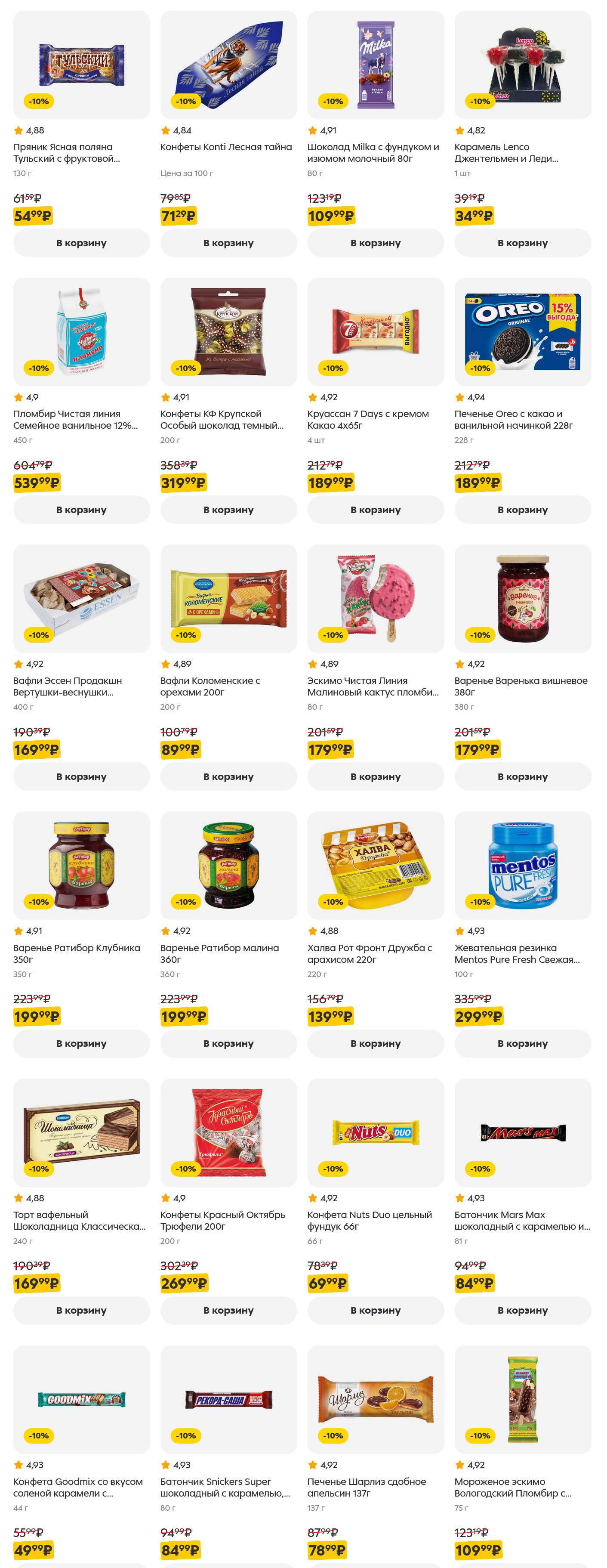This screenshot has height=1568, width=607.
Task: Add Варенье Варенька вишневое to cart
Action: click(522, 776)
